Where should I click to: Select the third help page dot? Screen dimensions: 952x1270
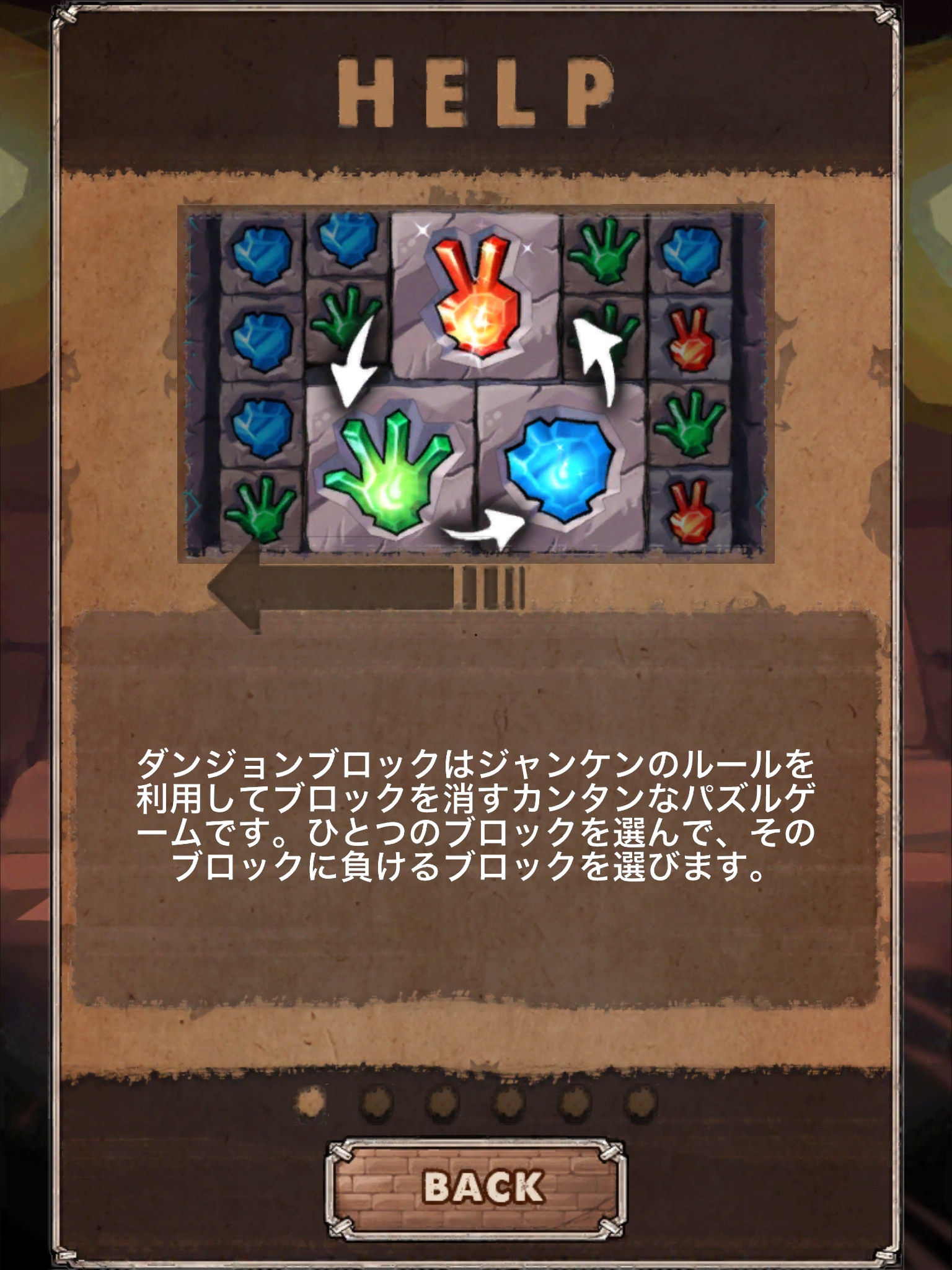pyautogui.click(x=443, y=1101)
